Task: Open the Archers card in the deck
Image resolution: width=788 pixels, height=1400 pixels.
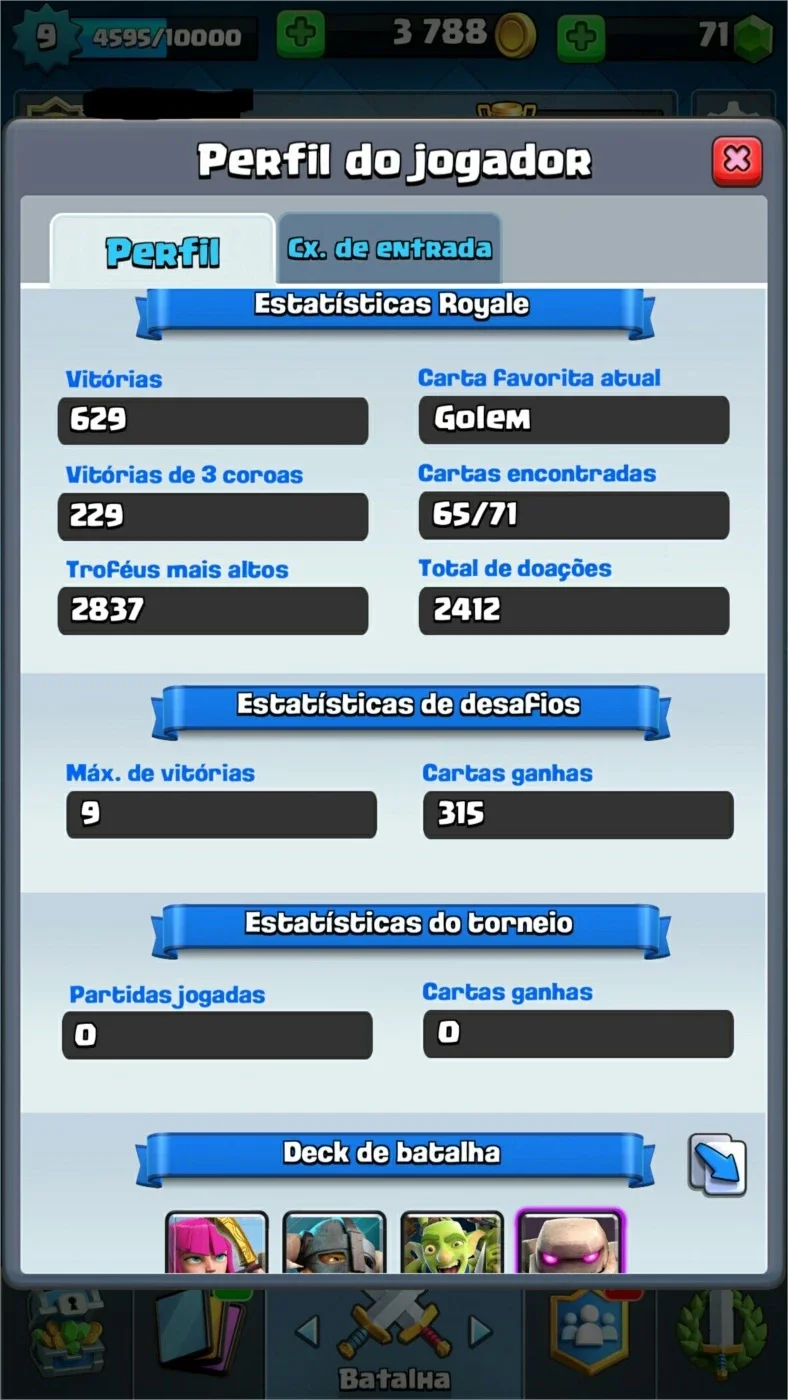Action: pos(217,1241)
